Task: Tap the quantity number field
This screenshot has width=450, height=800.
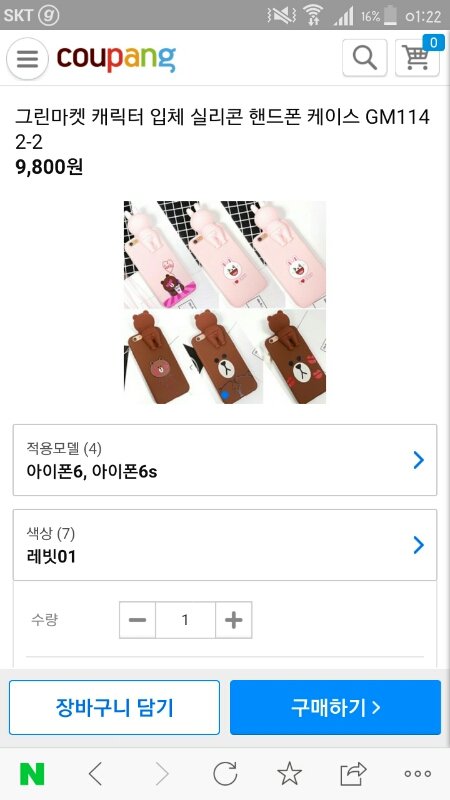Action: point(185,620)
